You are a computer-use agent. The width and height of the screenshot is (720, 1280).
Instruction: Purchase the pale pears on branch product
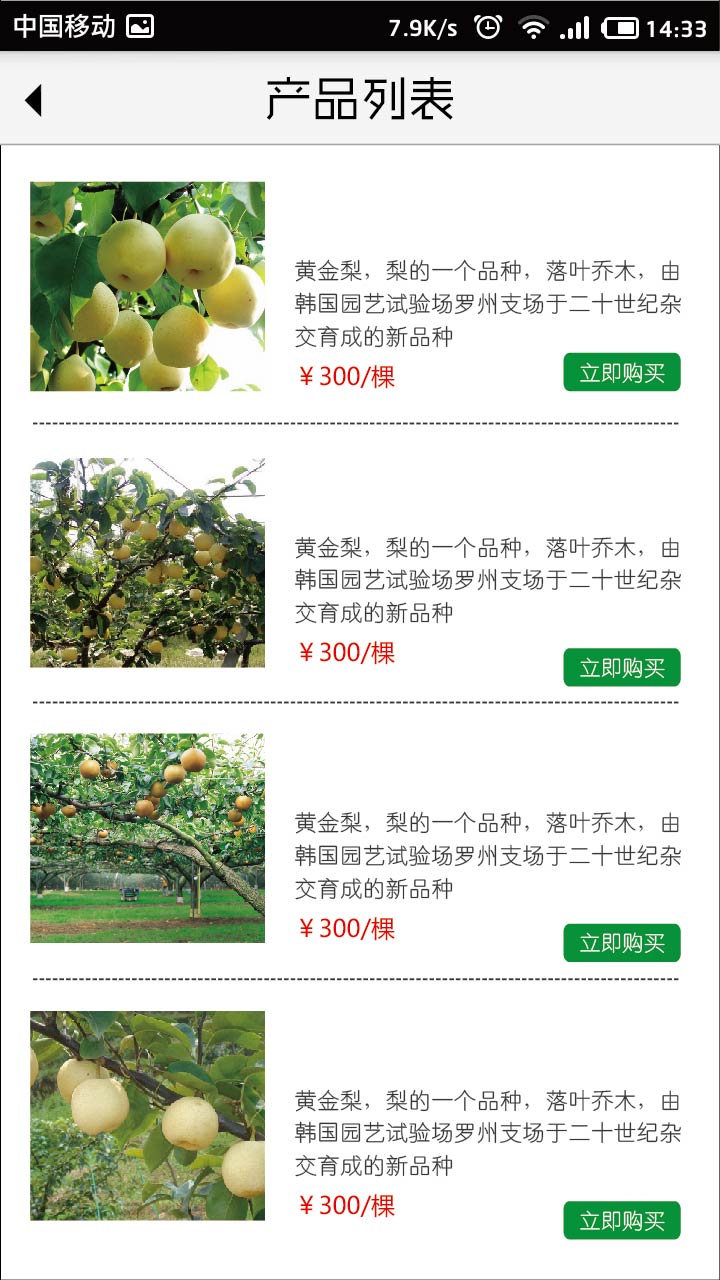click(621, 1220)
